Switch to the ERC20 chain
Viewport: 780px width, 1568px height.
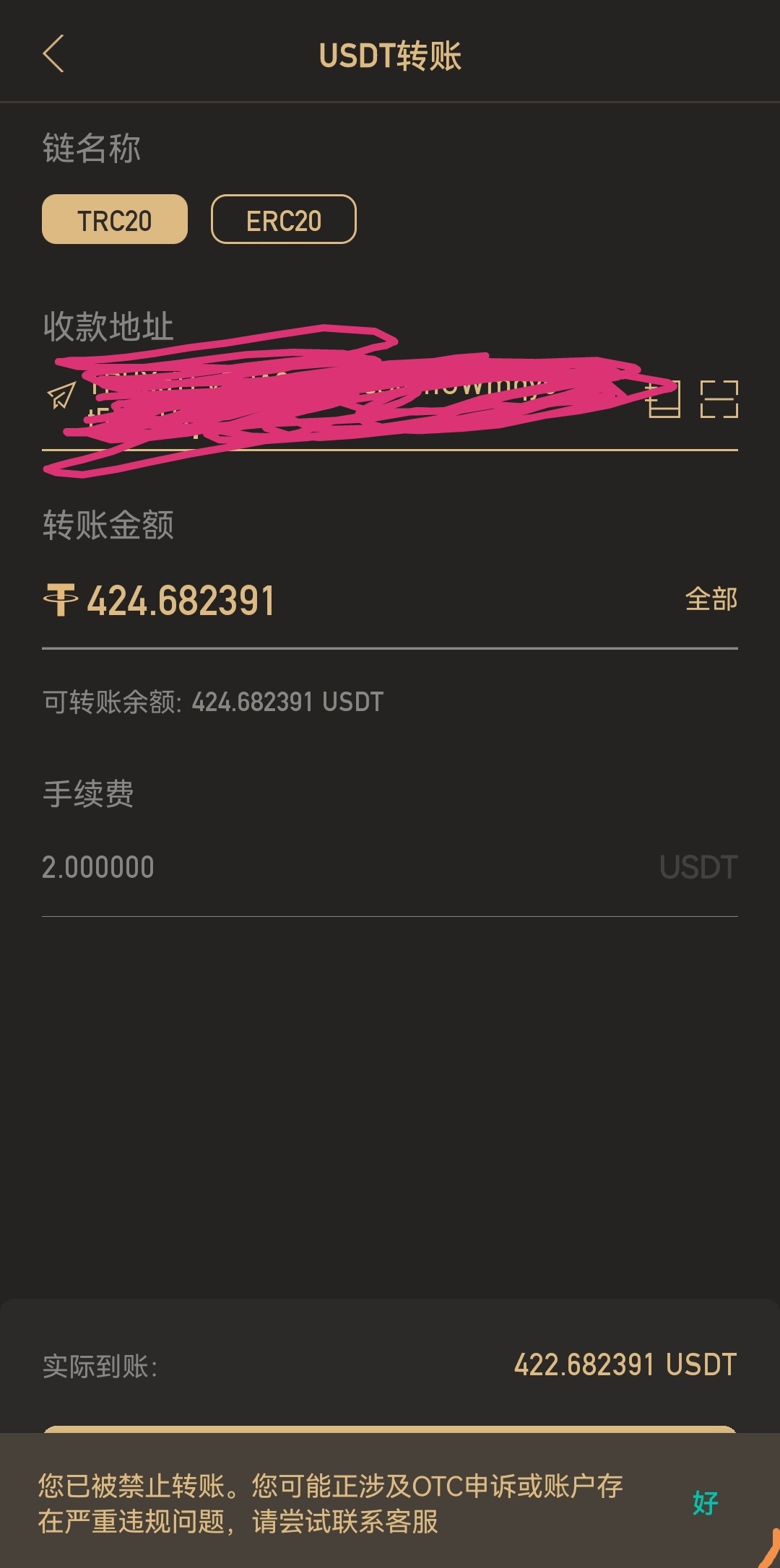point(283,220)
